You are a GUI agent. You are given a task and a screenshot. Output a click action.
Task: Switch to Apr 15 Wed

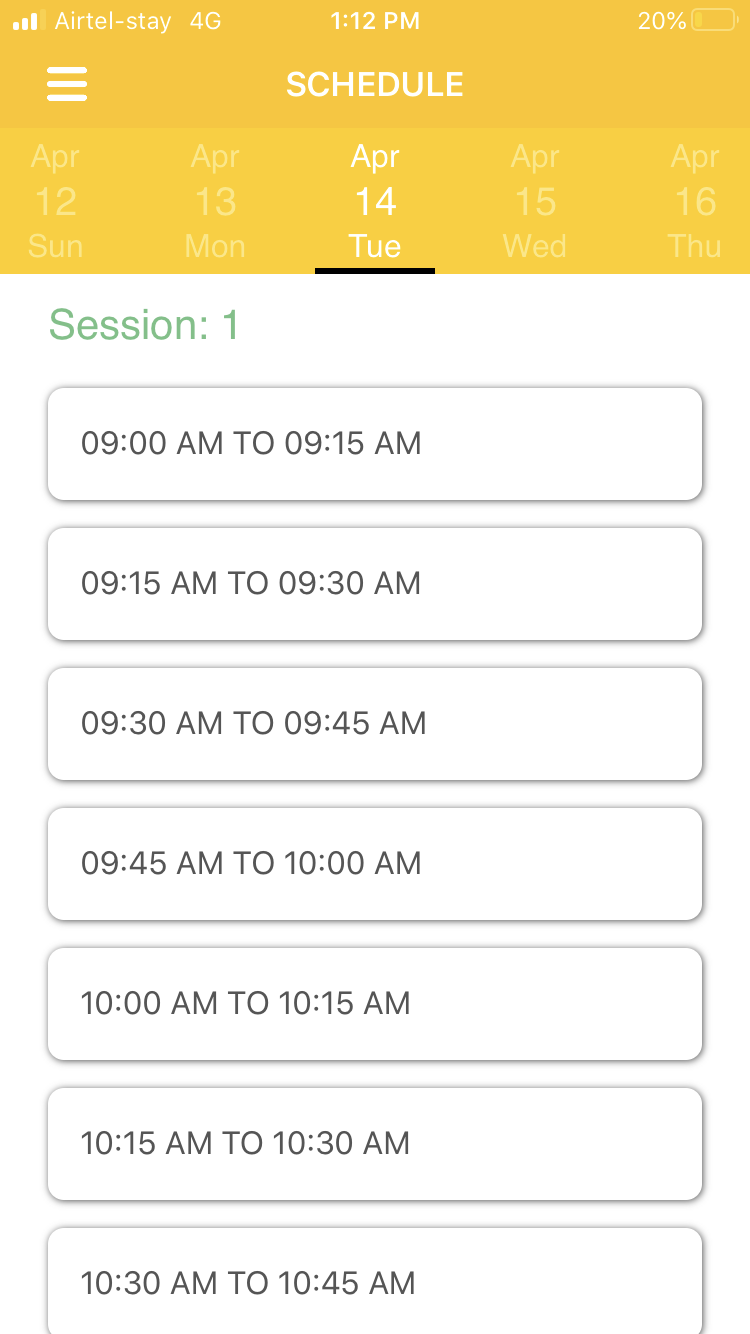[x=535, y=201]
